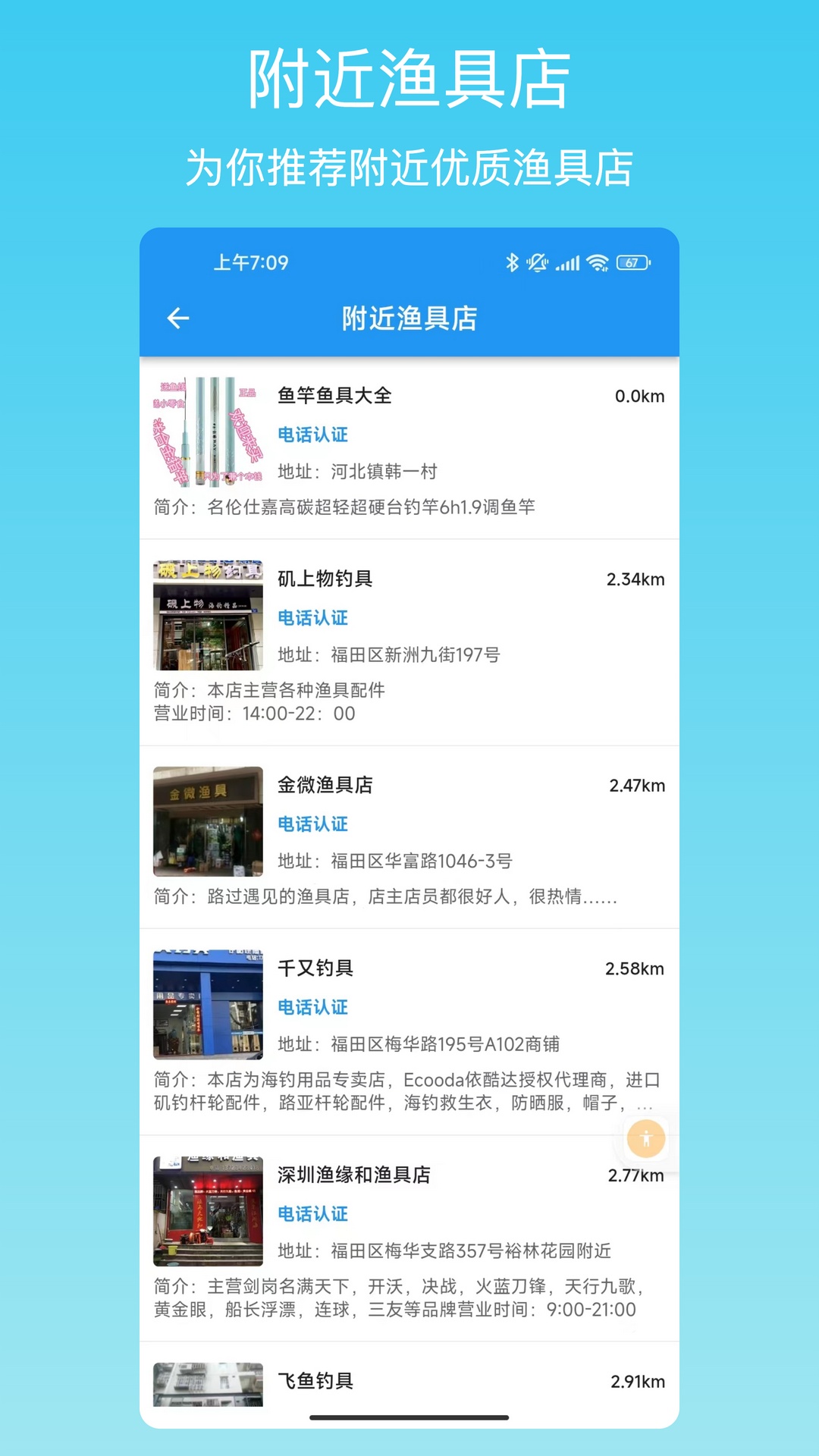
Task: Tap the Bluetooth icon in the status bar
Action: pos(513,262)
